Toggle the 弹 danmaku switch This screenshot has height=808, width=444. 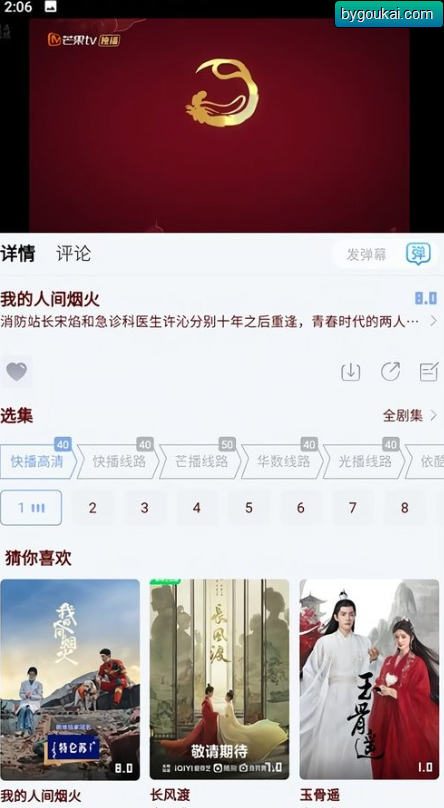pyautogui.click(x=418, y=254)
